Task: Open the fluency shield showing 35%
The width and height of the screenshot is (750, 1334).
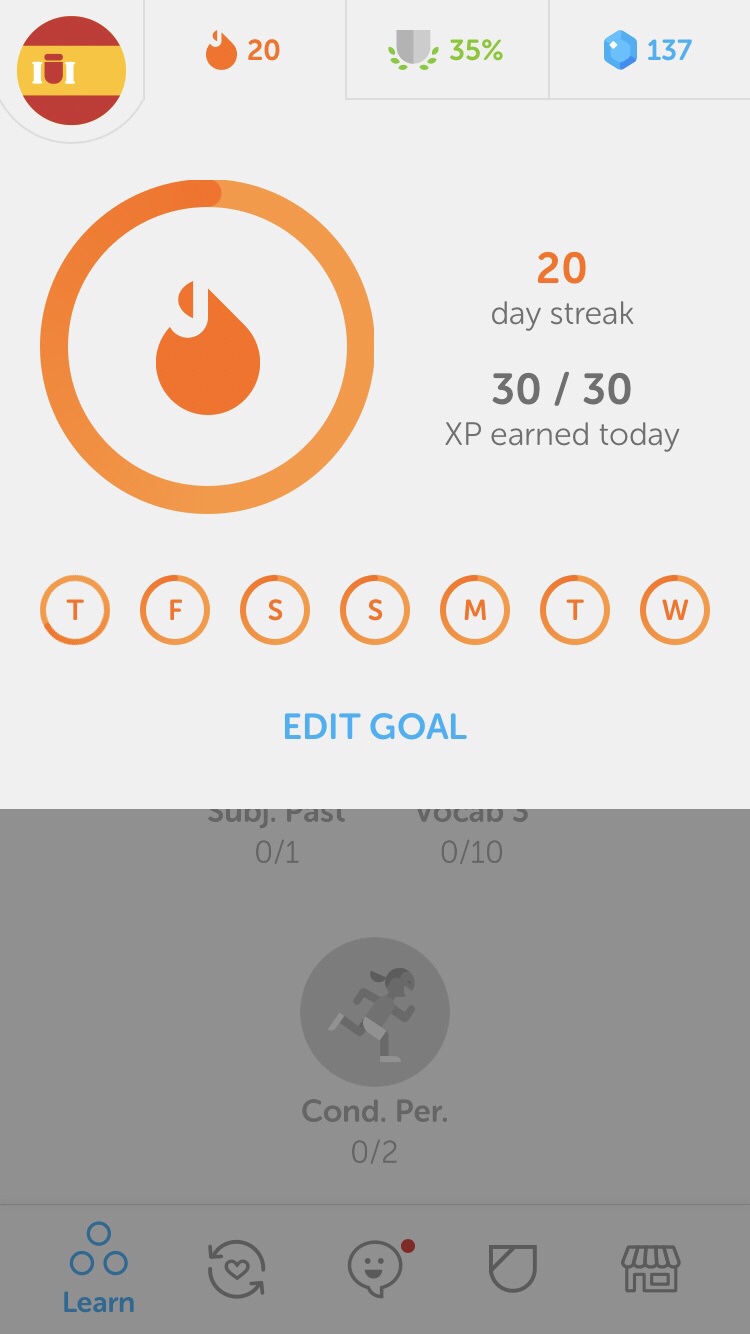Action: point(446,49)
